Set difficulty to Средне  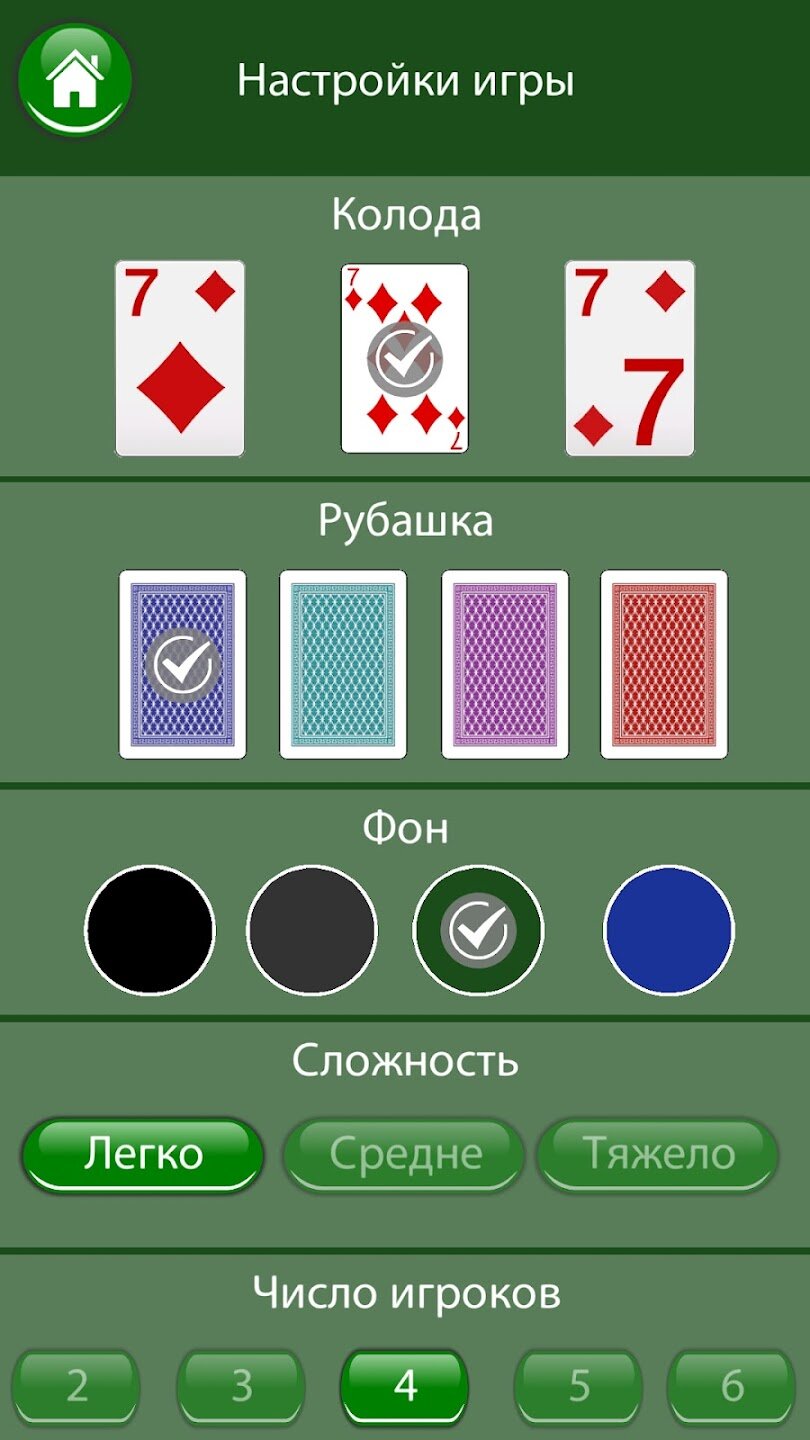click(405, 1154)
